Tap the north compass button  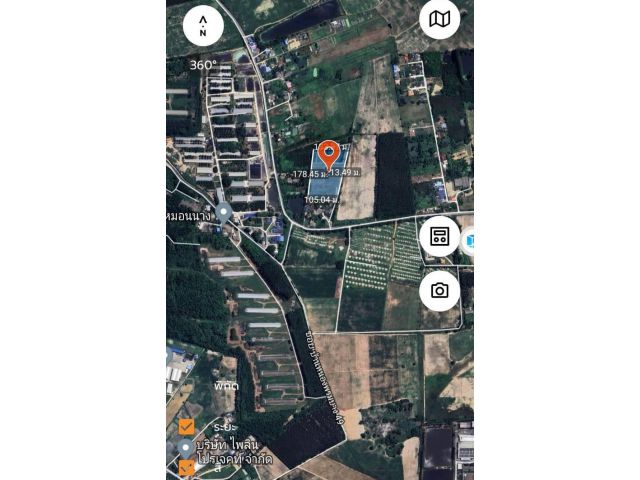click(203, 26)
